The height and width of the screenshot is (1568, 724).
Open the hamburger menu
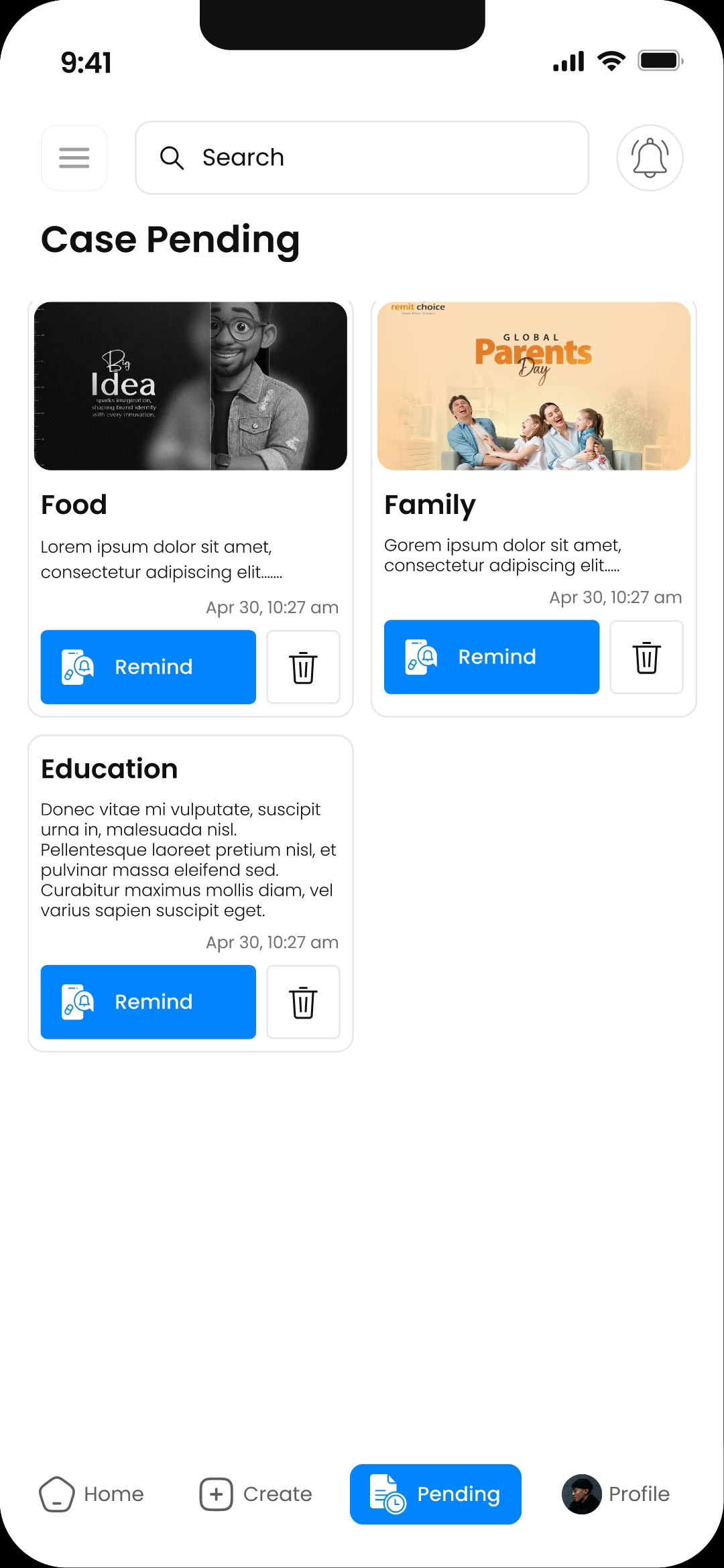(74, 157)
